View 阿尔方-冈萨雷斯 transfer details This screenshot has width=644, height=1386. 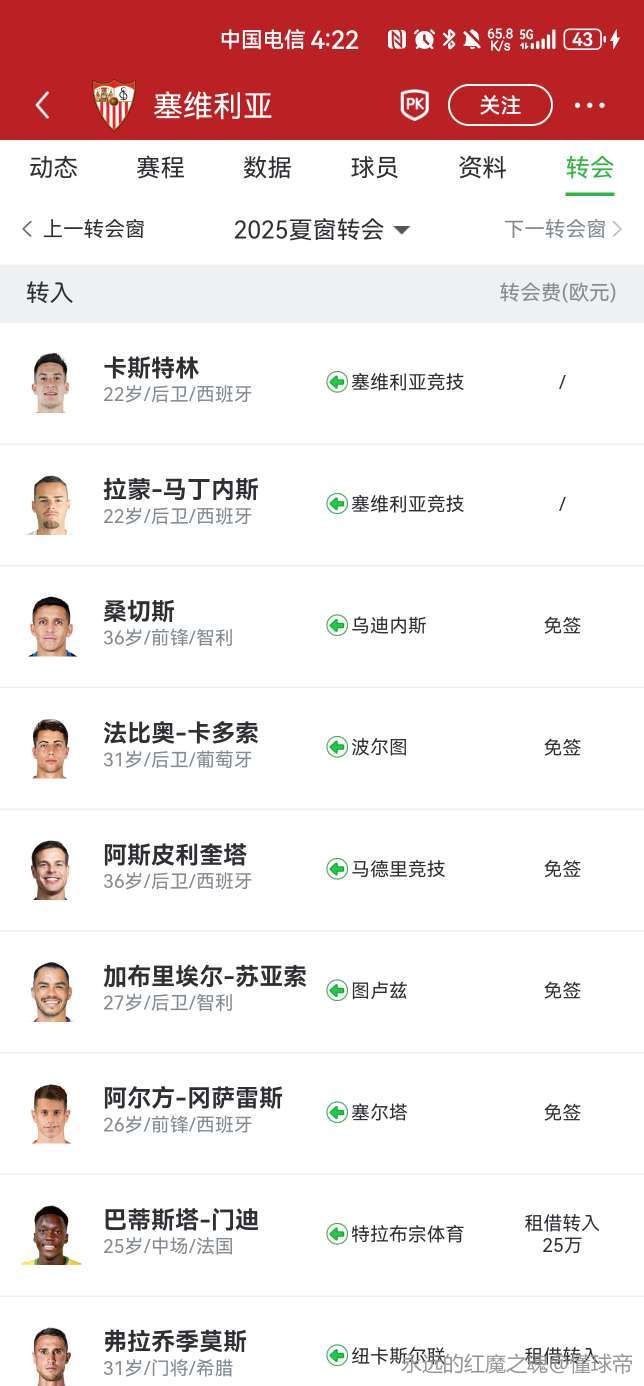point(322,1113)
